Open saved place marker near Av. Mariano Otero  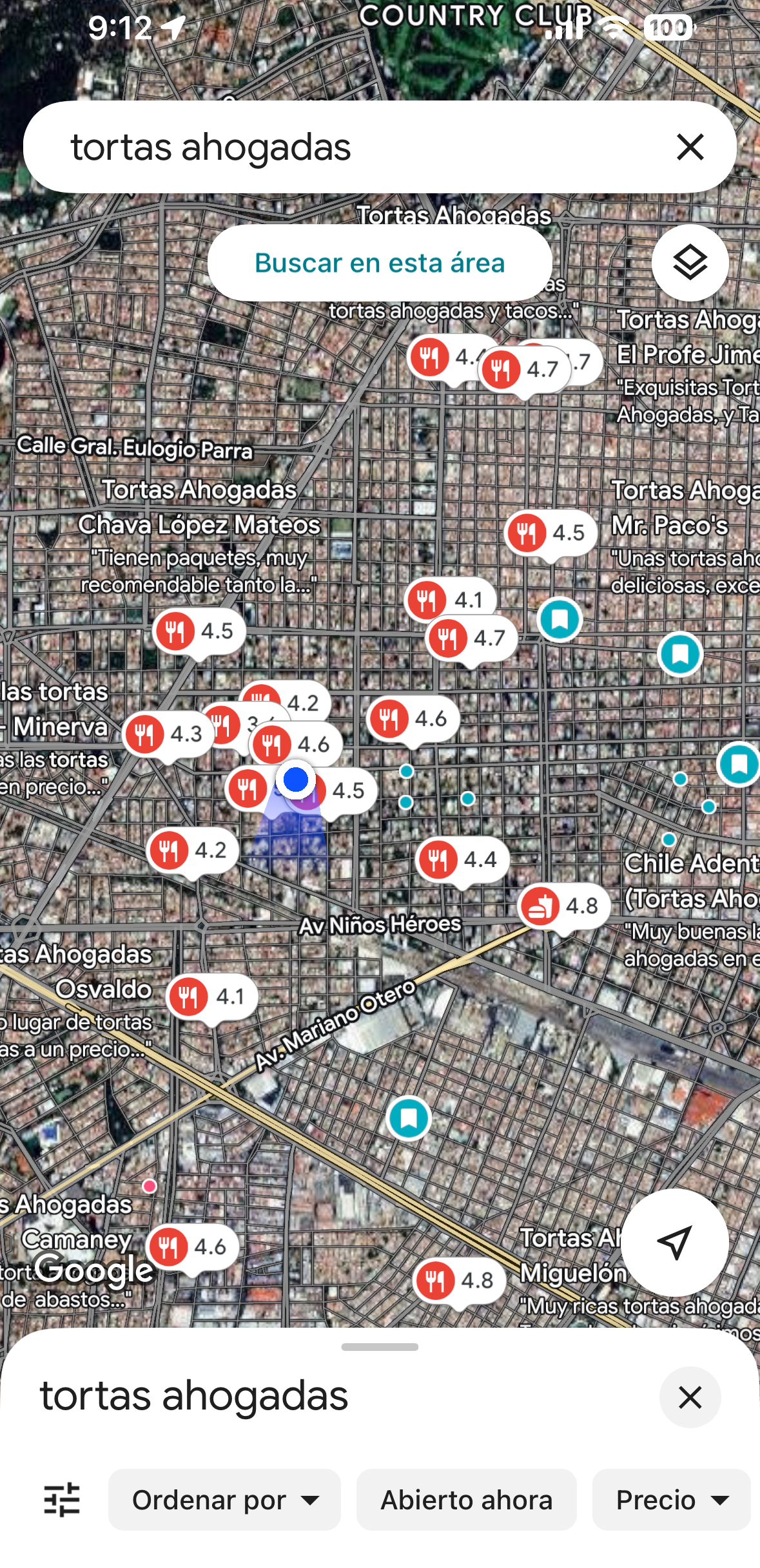click(409, 1118)
